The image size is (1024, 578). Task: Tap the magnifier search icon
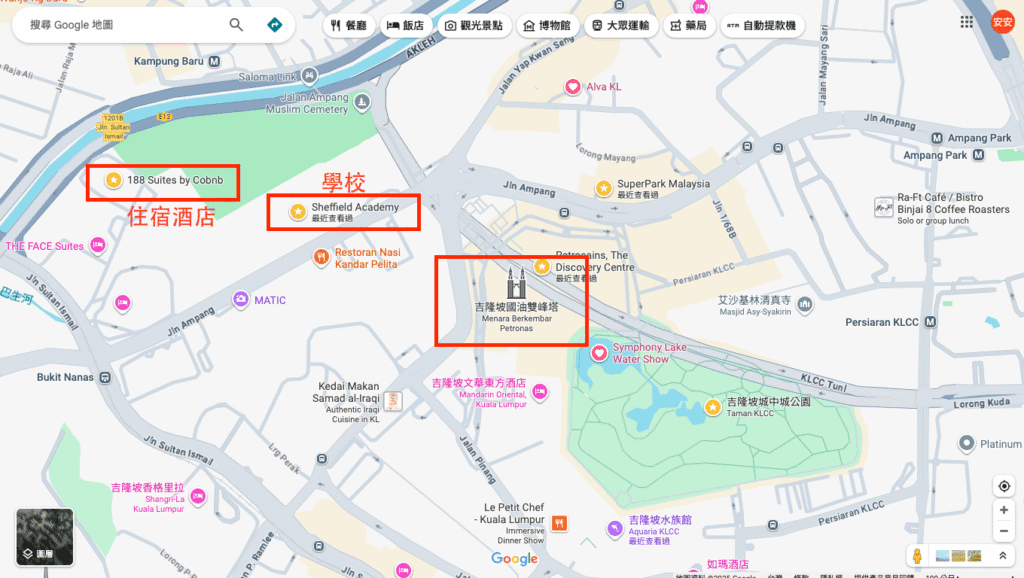click(x=236, y=25)
